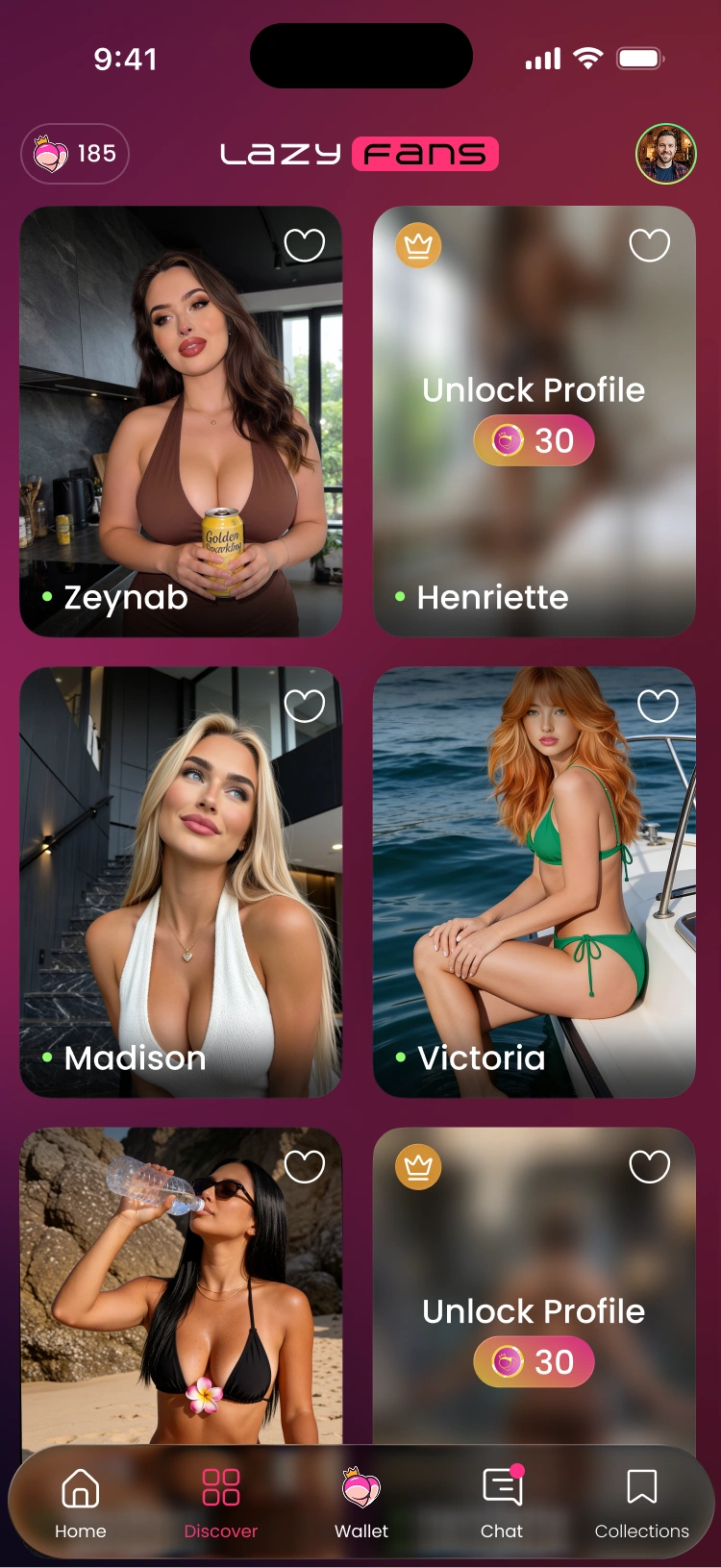Tap the heart on Victoria's card
This screenshot has height=1568, width=721.
[x=659, y=706]
